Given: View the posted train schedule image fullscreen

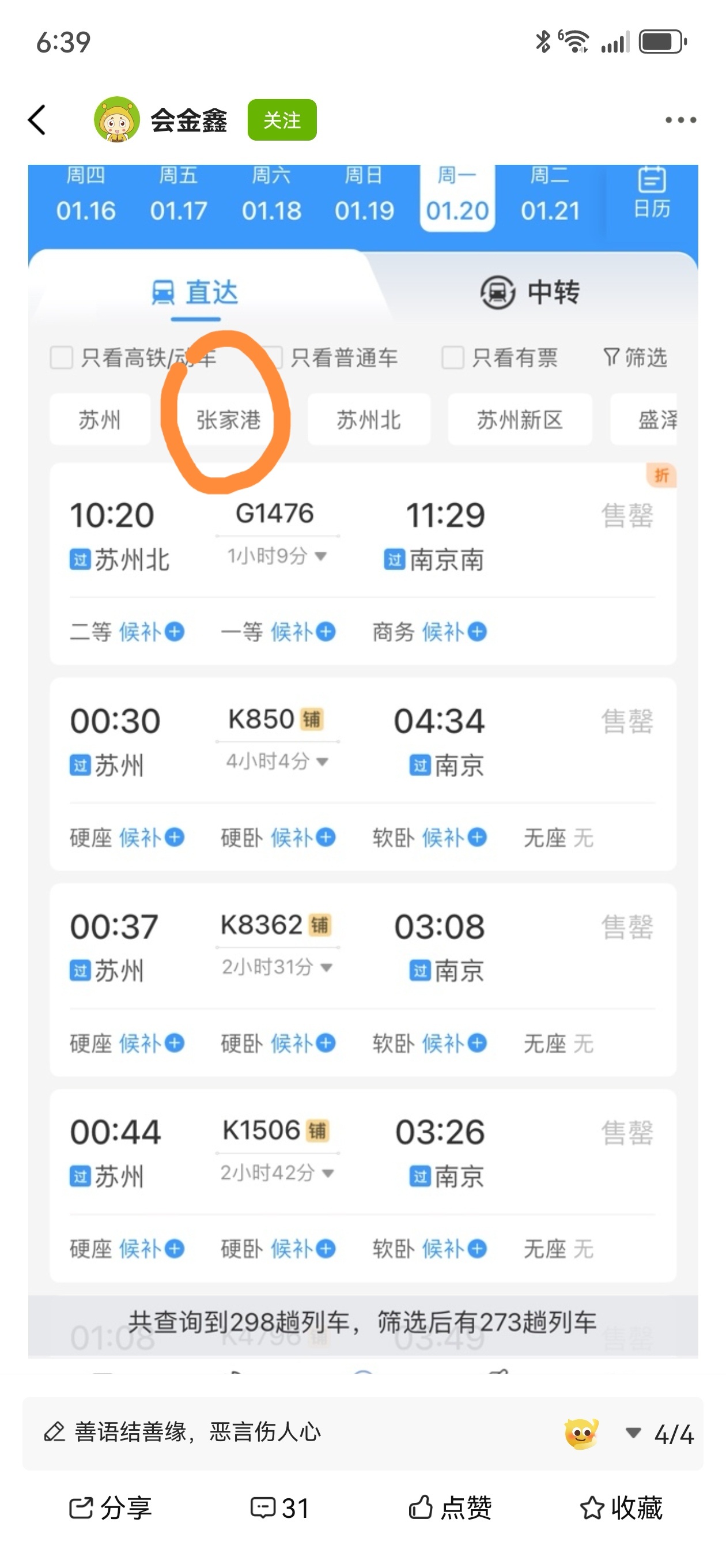Looking at the screenshot, I should (x=362, y=761).
